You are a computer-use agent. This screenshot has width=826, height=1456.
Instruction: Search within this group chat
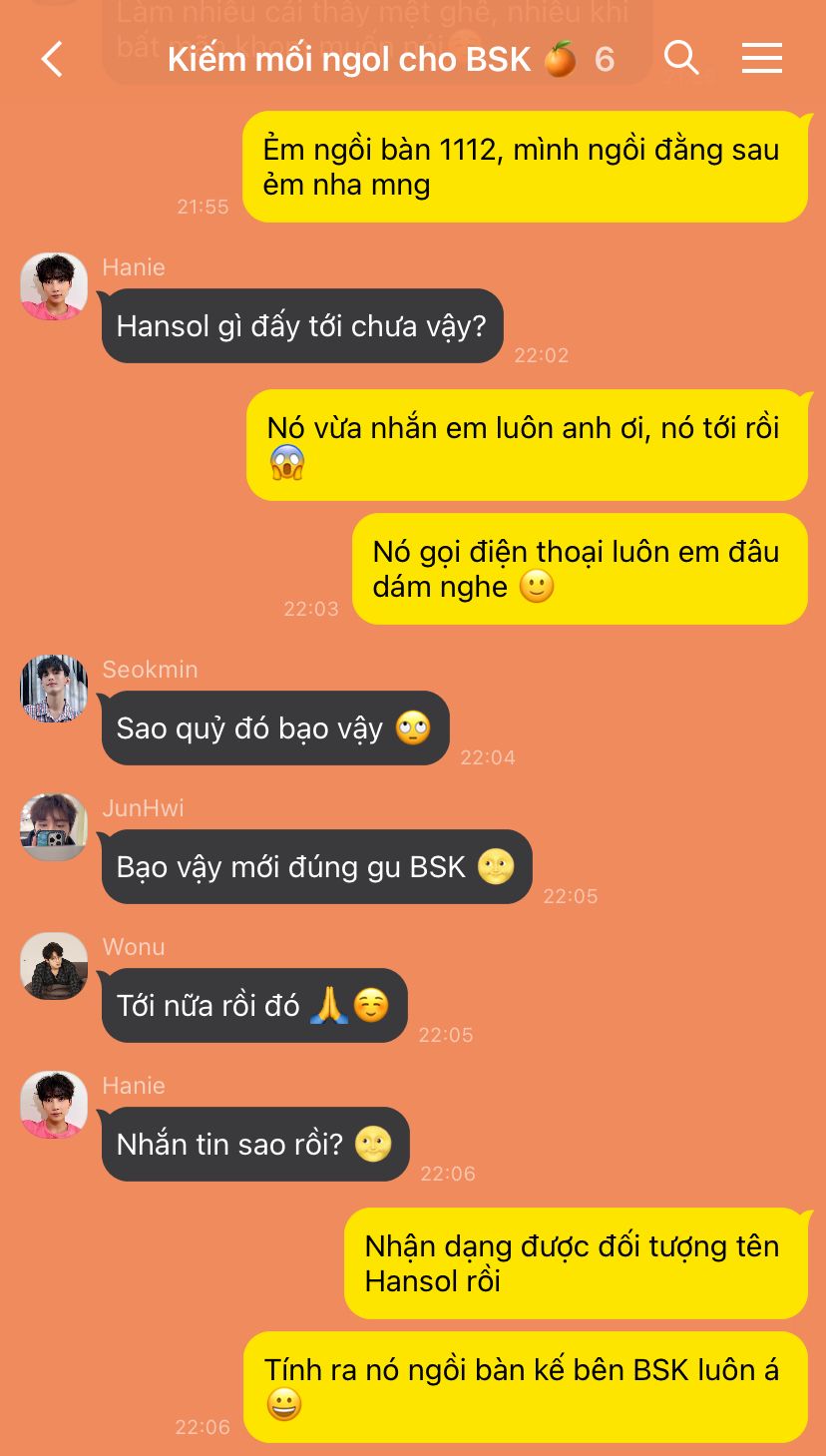coord(681,58)
